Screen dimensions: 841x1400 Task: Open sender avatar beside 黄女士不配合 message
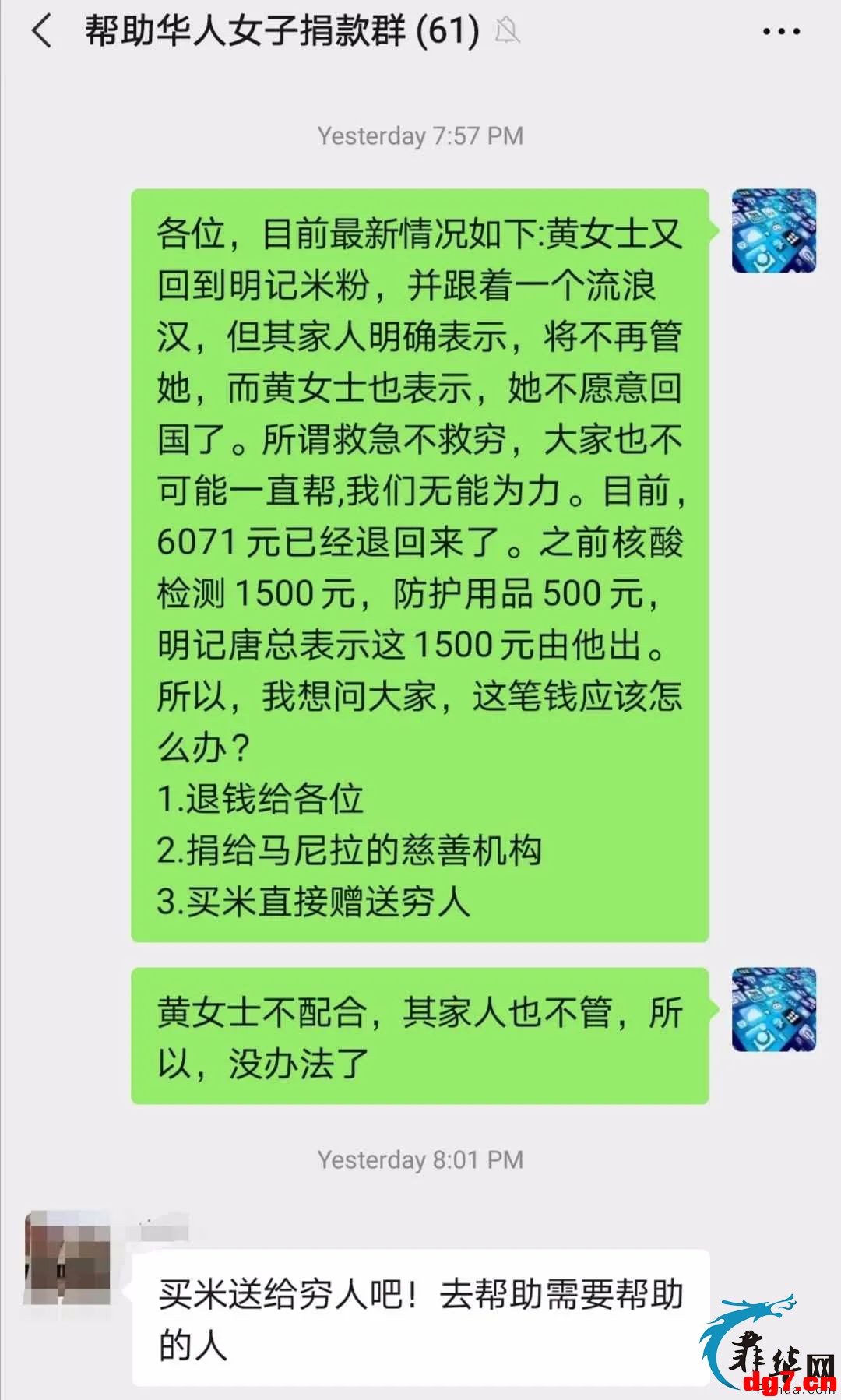pos(774,1010)
